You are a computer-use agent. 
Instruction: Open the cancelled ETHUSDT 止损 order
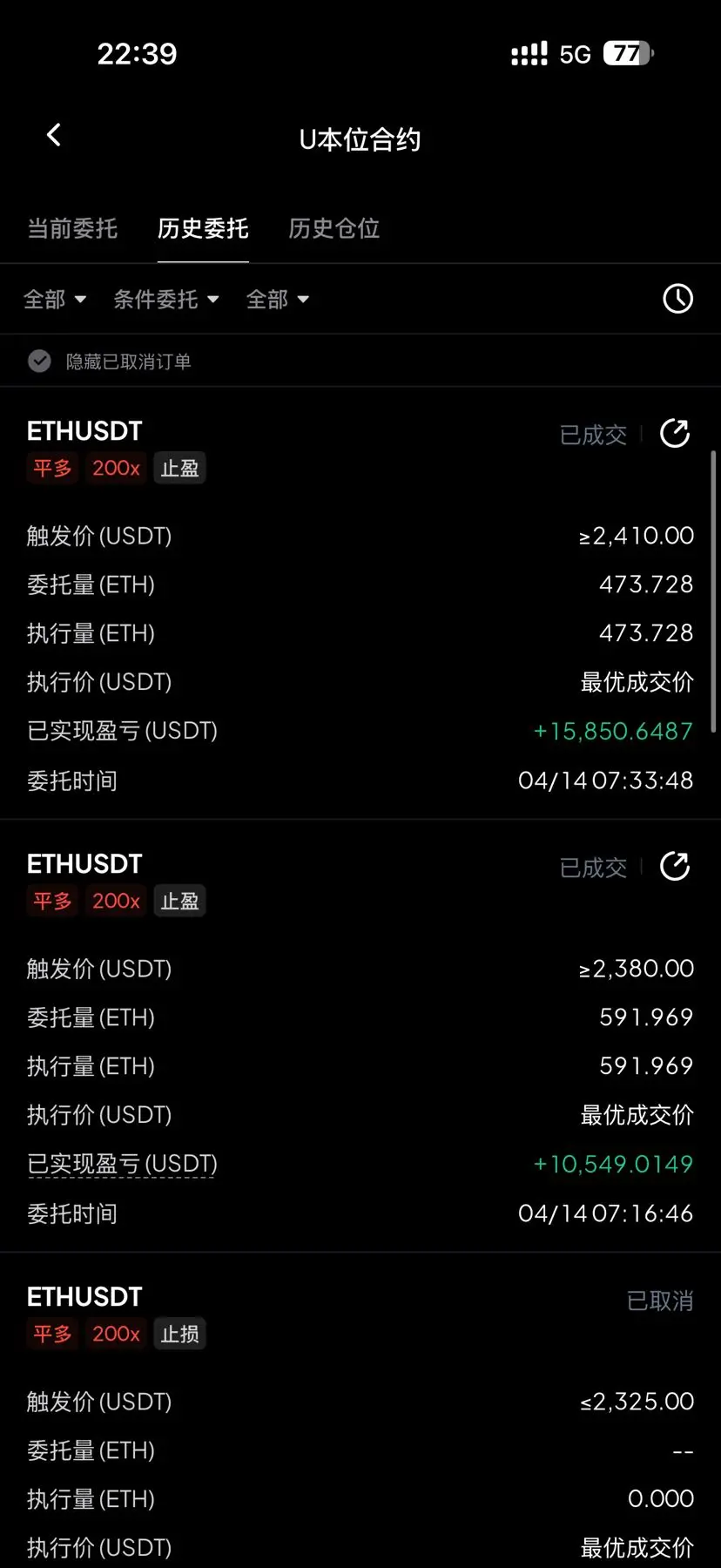84,1297
